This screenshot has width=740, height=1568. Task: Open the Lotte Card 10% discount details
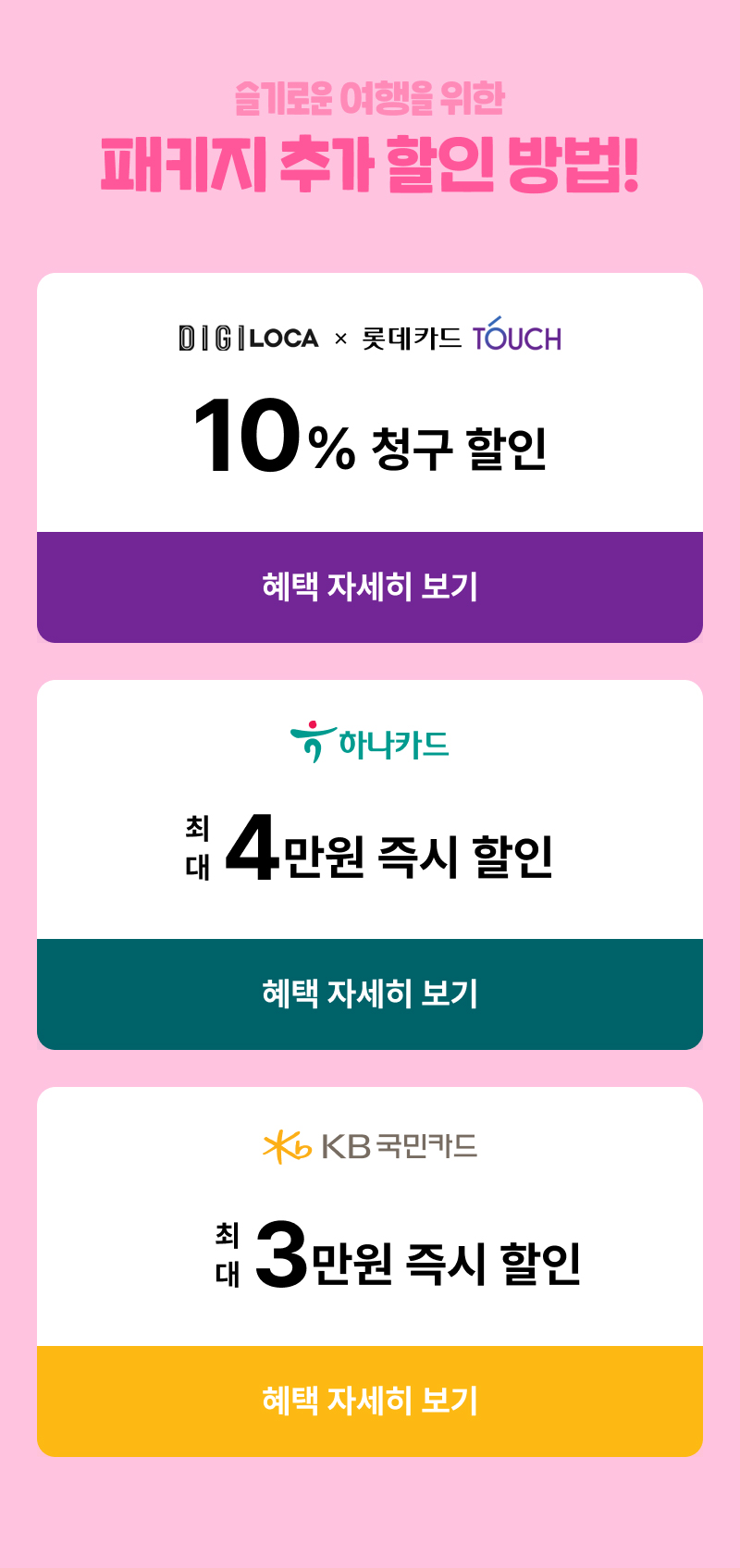[370, 586]
